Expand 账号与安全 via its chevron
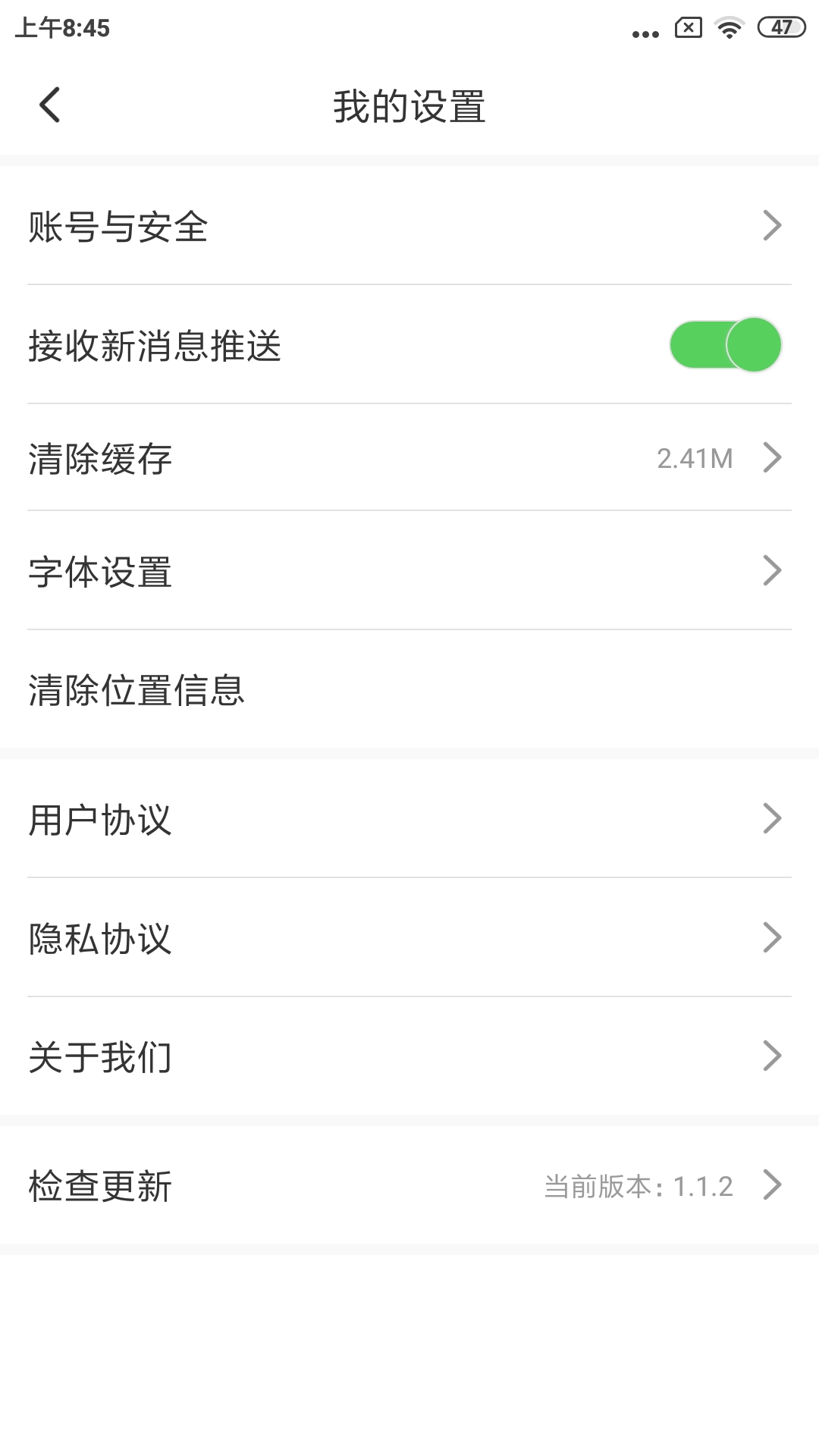This screenshot has width=819, height=1456. tap(773, 224)
